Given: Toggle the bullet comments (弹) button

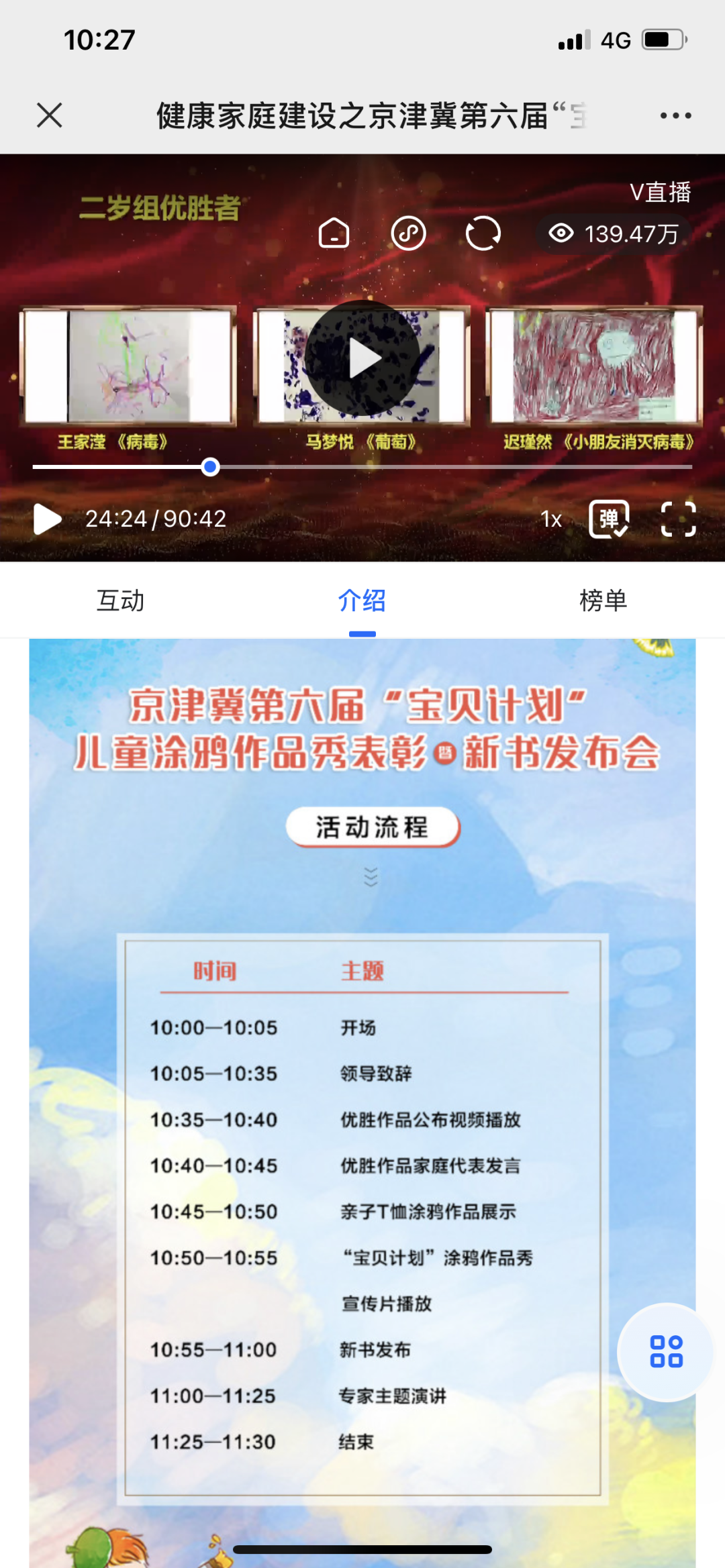Looking at the screenshot, I should pos(609,519).
